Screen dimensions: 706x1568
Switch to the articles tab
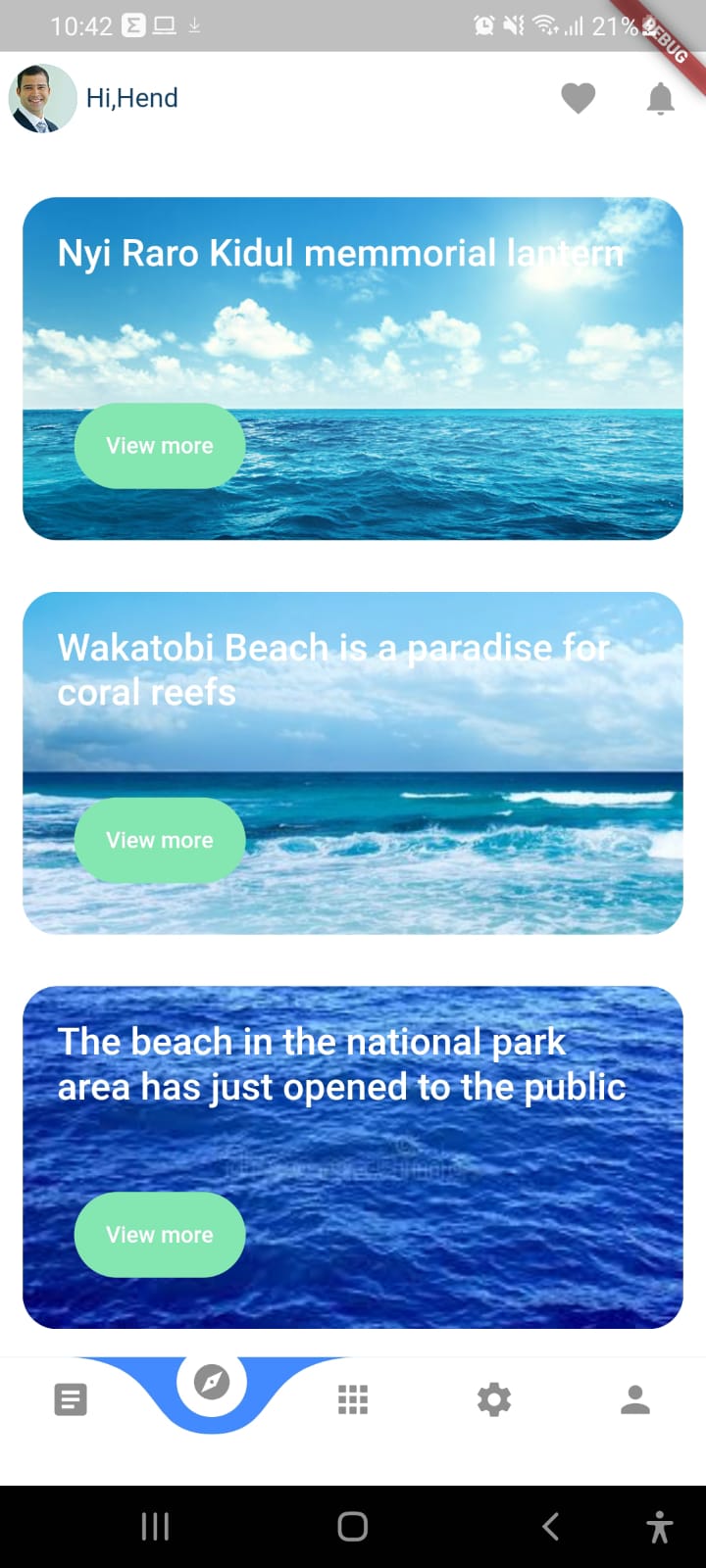click(71, 1399)
